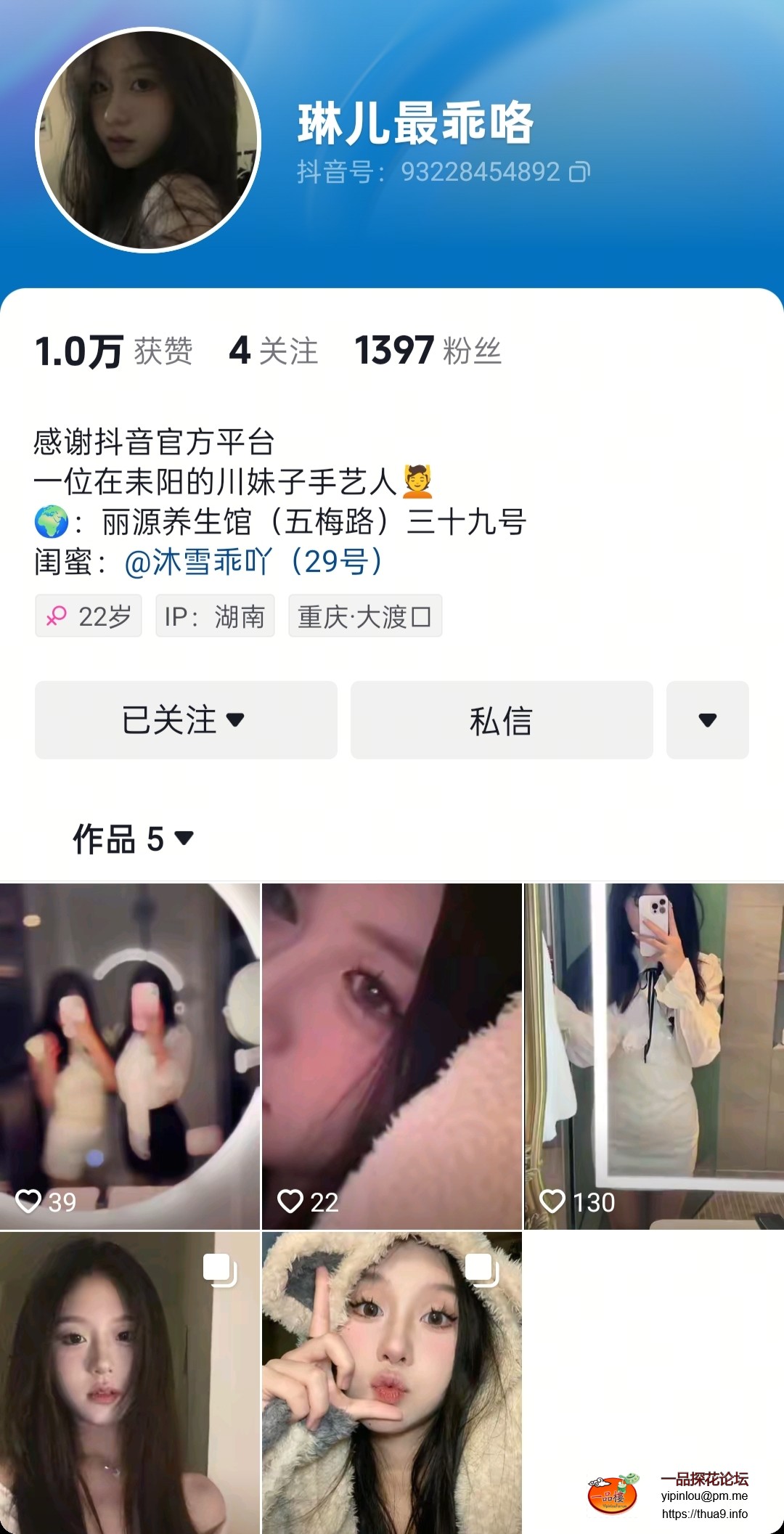Screen dimensions: 784x1534
Task: Tap the 已关注 following button
Action: click(x=186, y=720)
